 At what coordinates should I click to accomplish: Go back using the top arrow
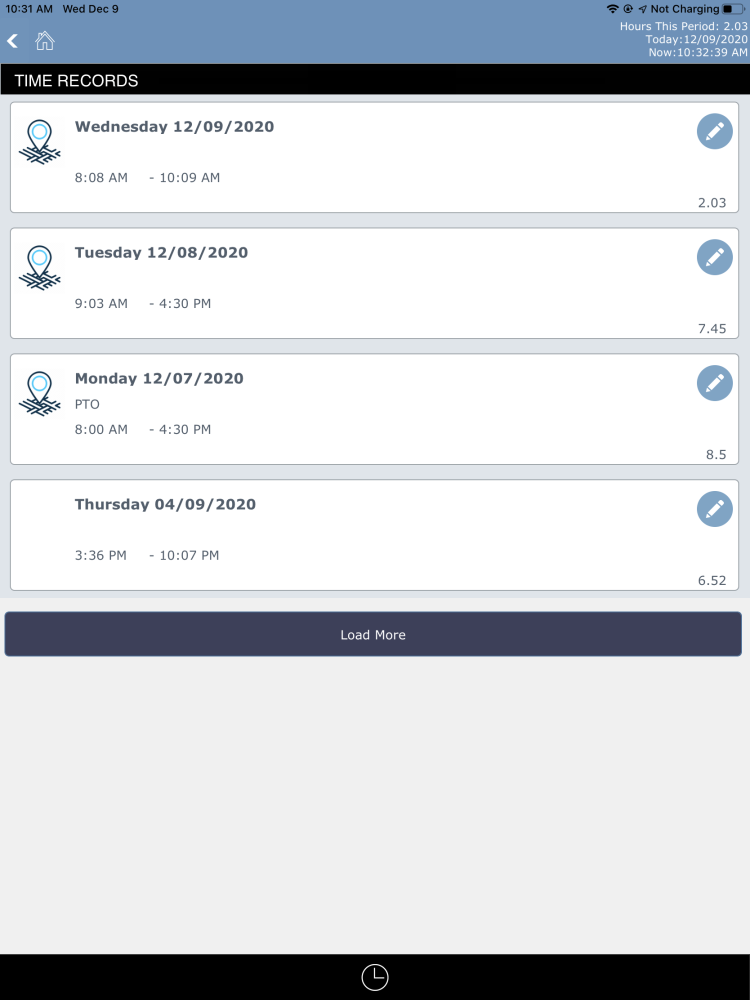[x=13, y=41]
